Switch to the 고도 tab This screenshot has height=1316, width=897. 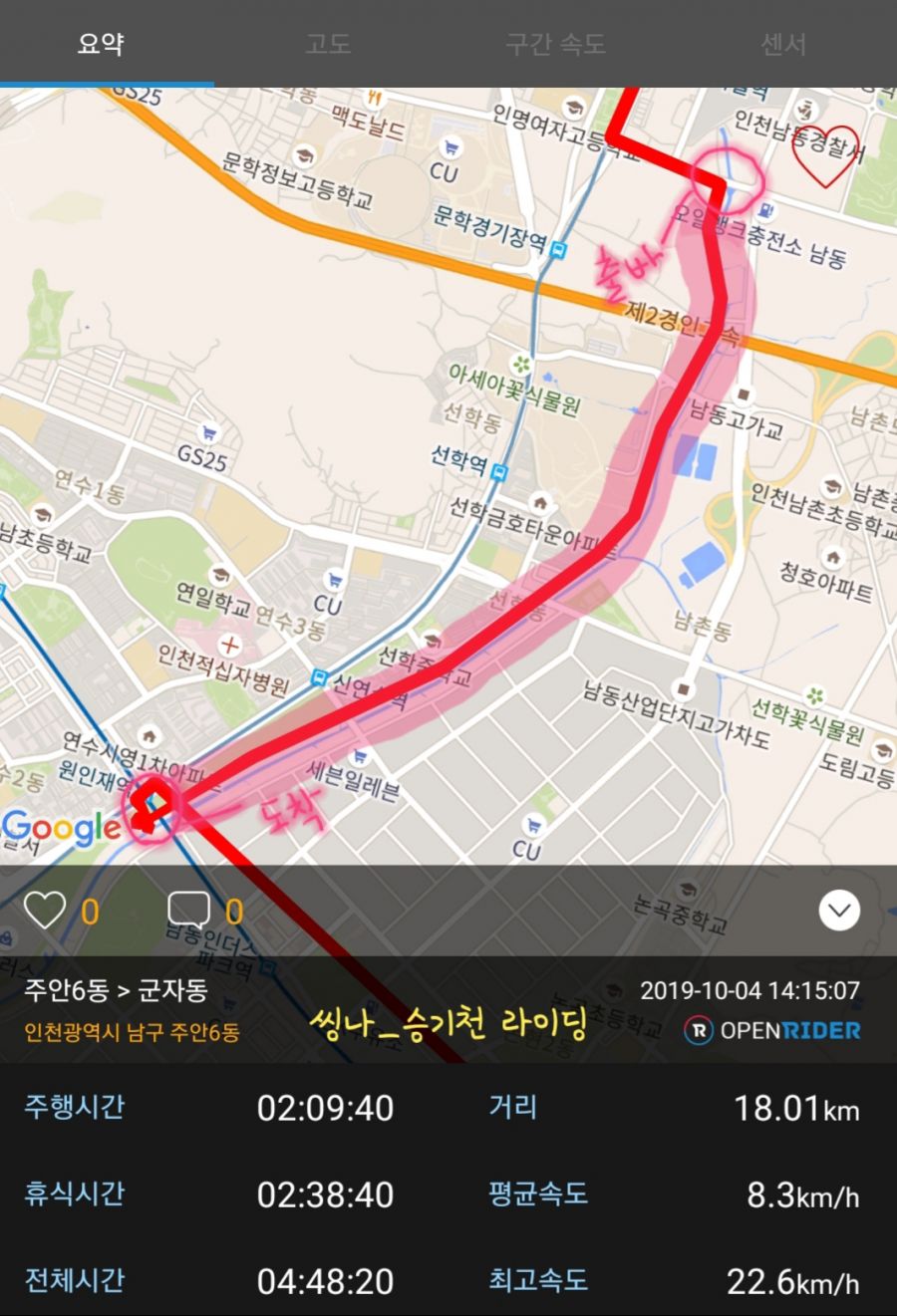(328, 44)
